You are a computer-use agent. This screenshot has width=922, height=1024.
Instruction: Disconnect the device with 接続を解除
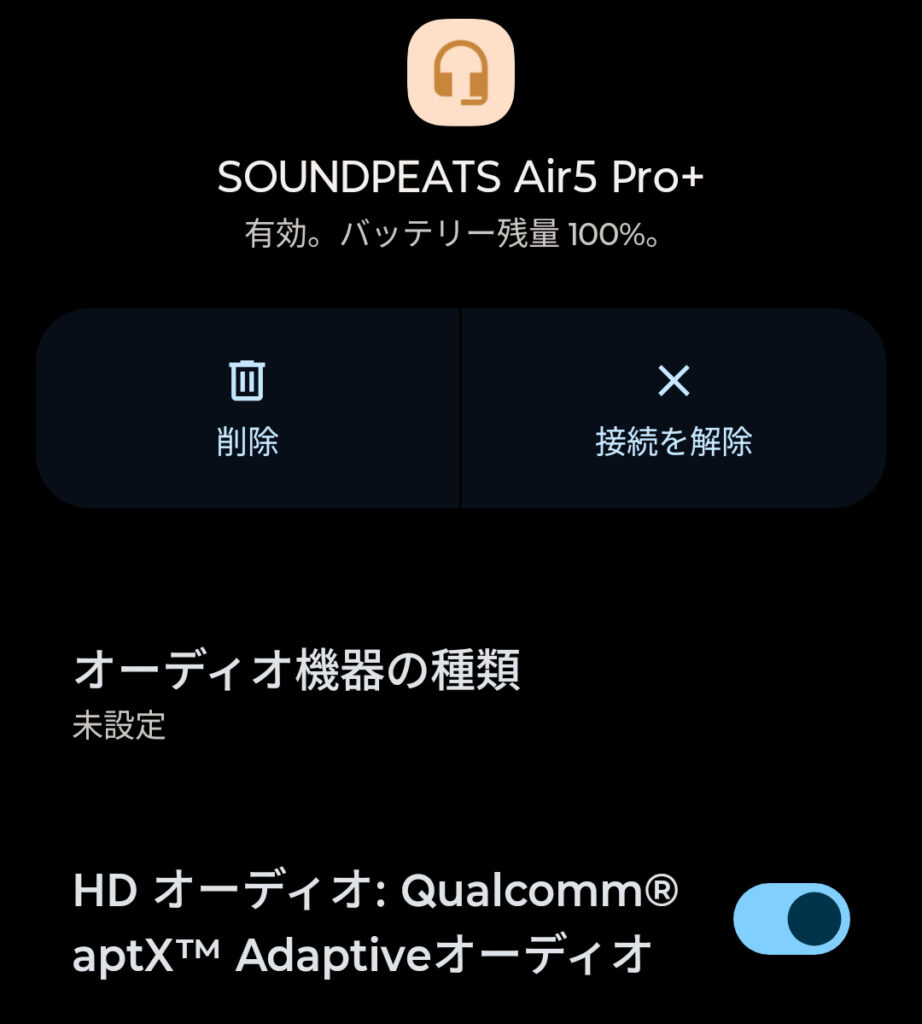pos(673,408)
